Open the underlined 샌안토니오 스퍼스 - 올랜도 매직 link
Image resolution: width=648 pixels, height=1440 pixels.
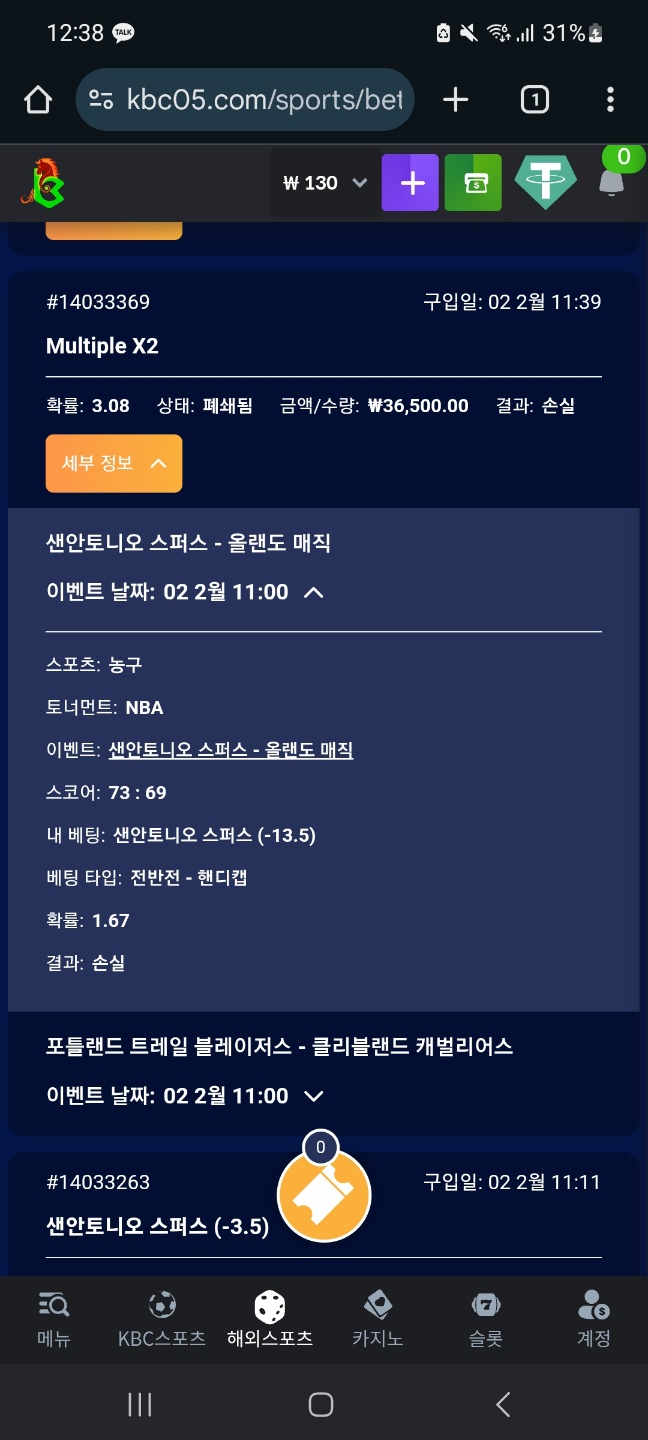pyautogui.click(x=230, y=750)
